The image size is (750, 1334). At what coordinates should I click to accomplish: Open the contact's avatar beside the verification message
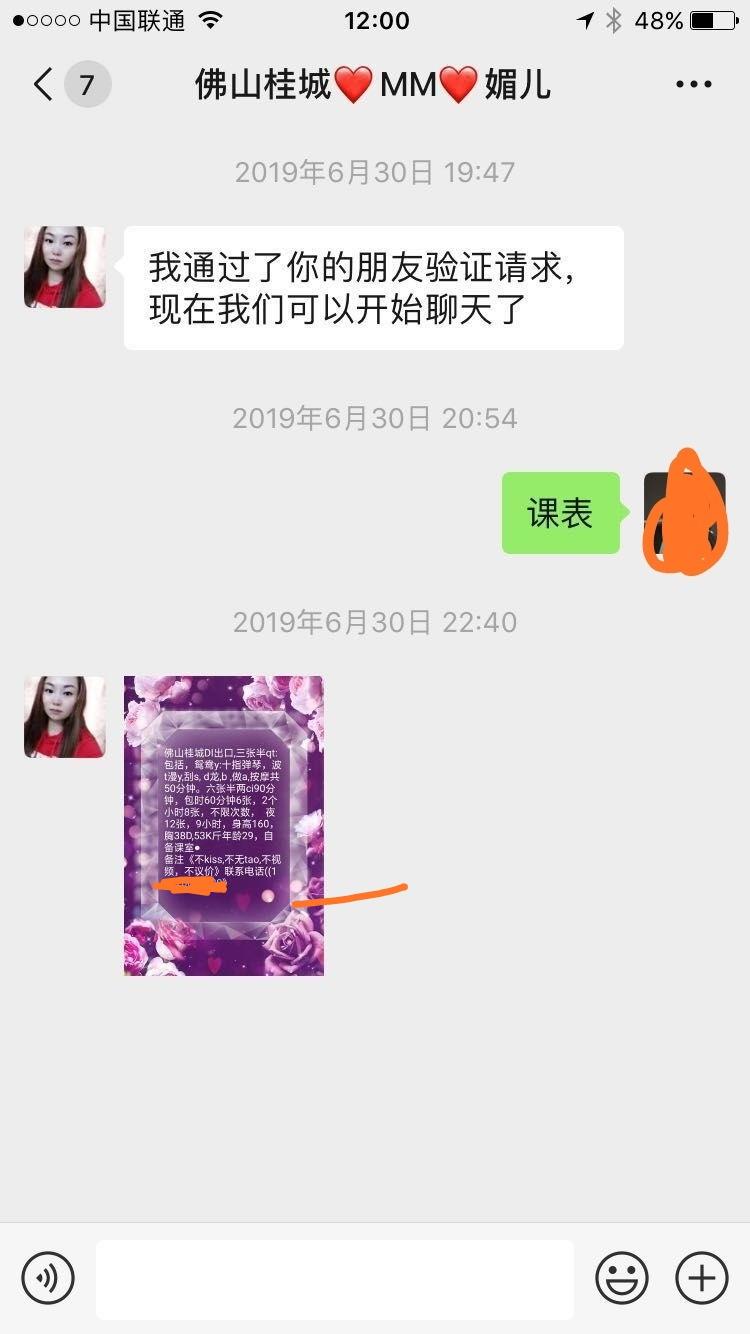(65, 267)
